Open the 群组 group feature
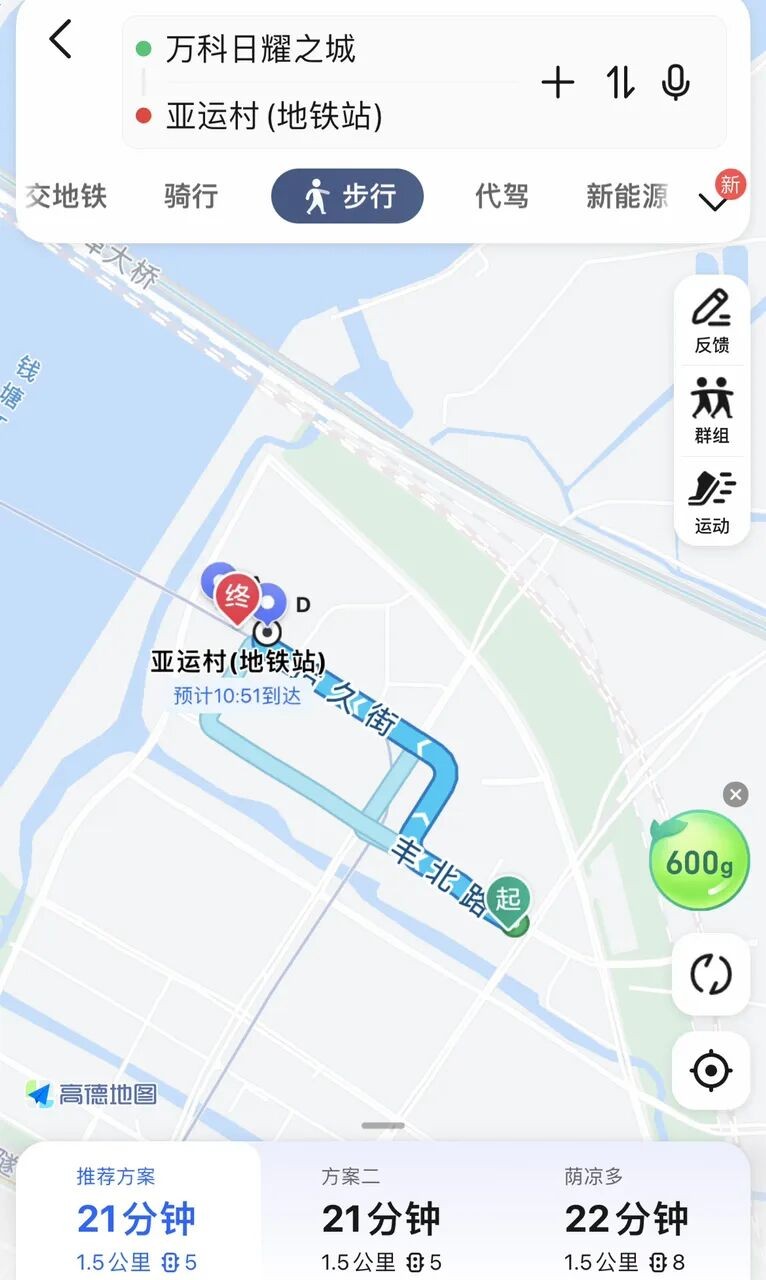This screenshot has width=766, height=1280. 712,411
